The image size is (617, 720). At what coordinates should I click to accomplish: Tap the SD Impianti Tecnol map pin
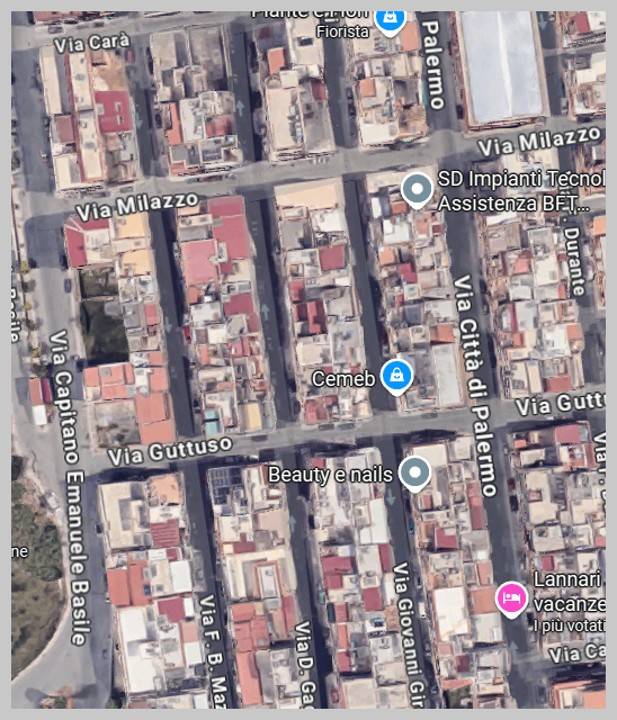[x=416, y=188]
